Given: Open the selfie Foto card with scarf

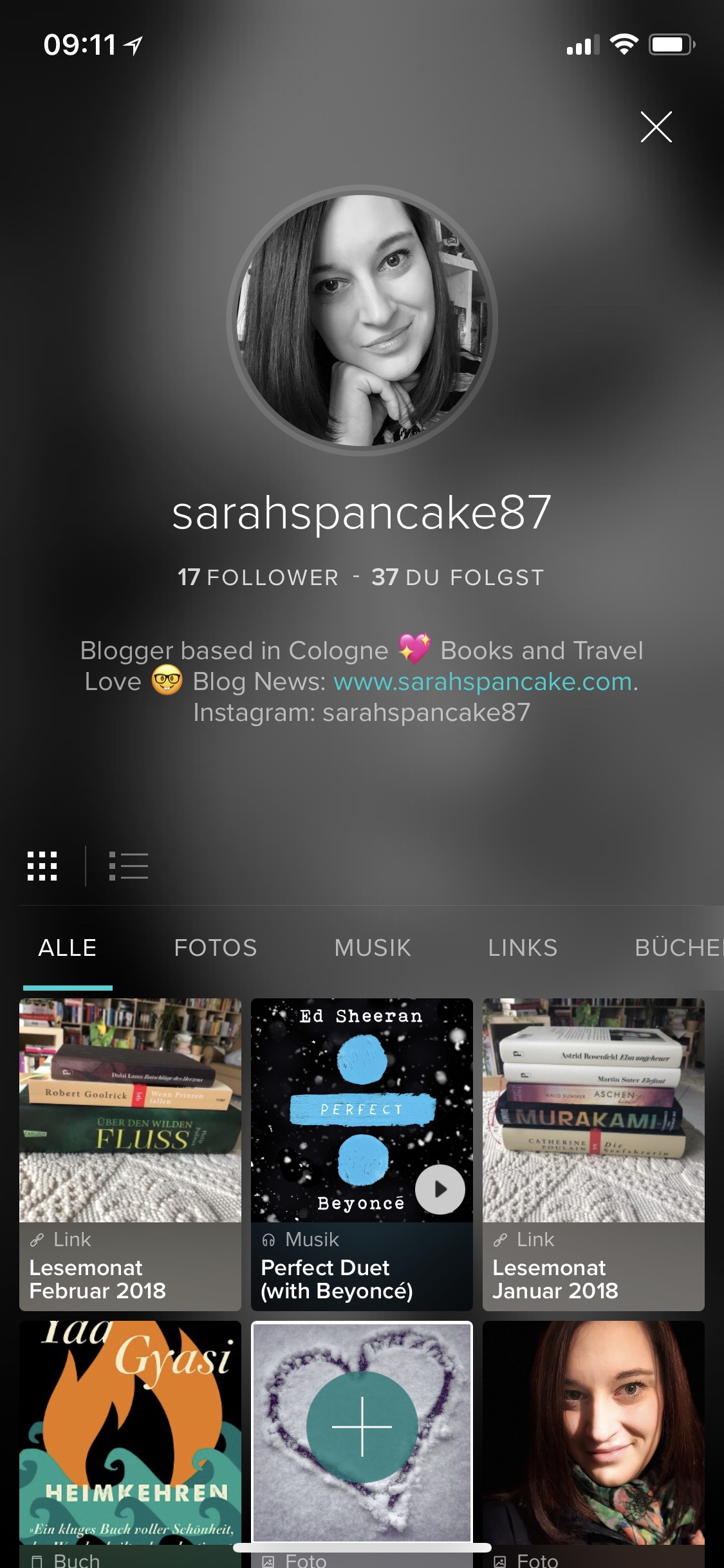Looking at the screenshot, I should click(x=593, y=1435).
